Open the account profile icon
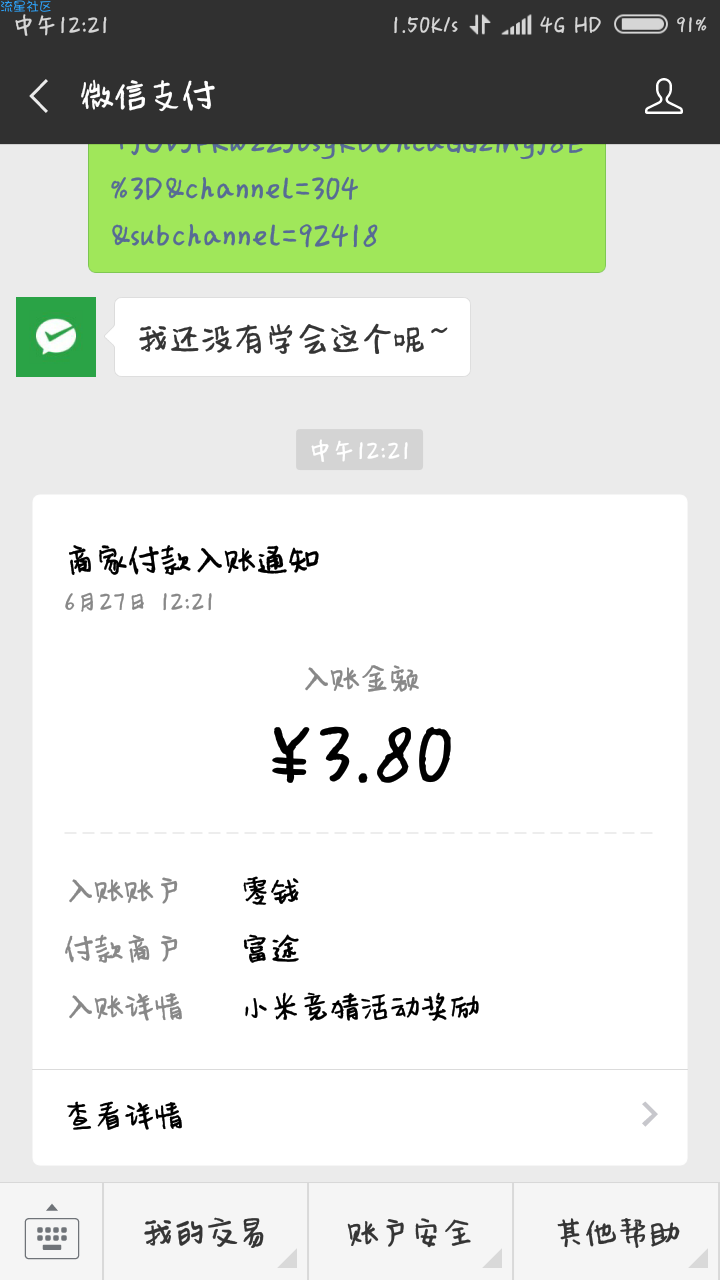Screen dimensions: 720x1280 [663, 96]
